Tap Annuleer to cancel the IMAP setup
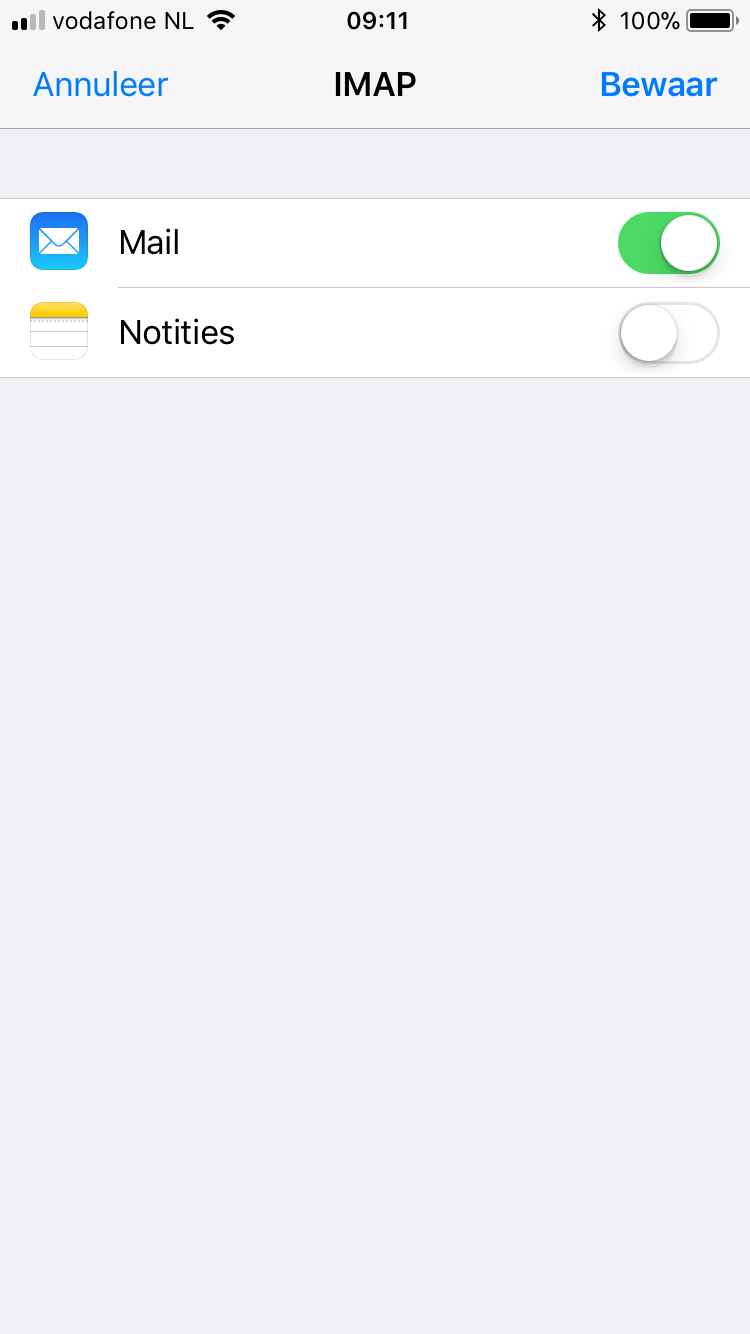This screenshot has width=750, height=1334. pos(100,85)
